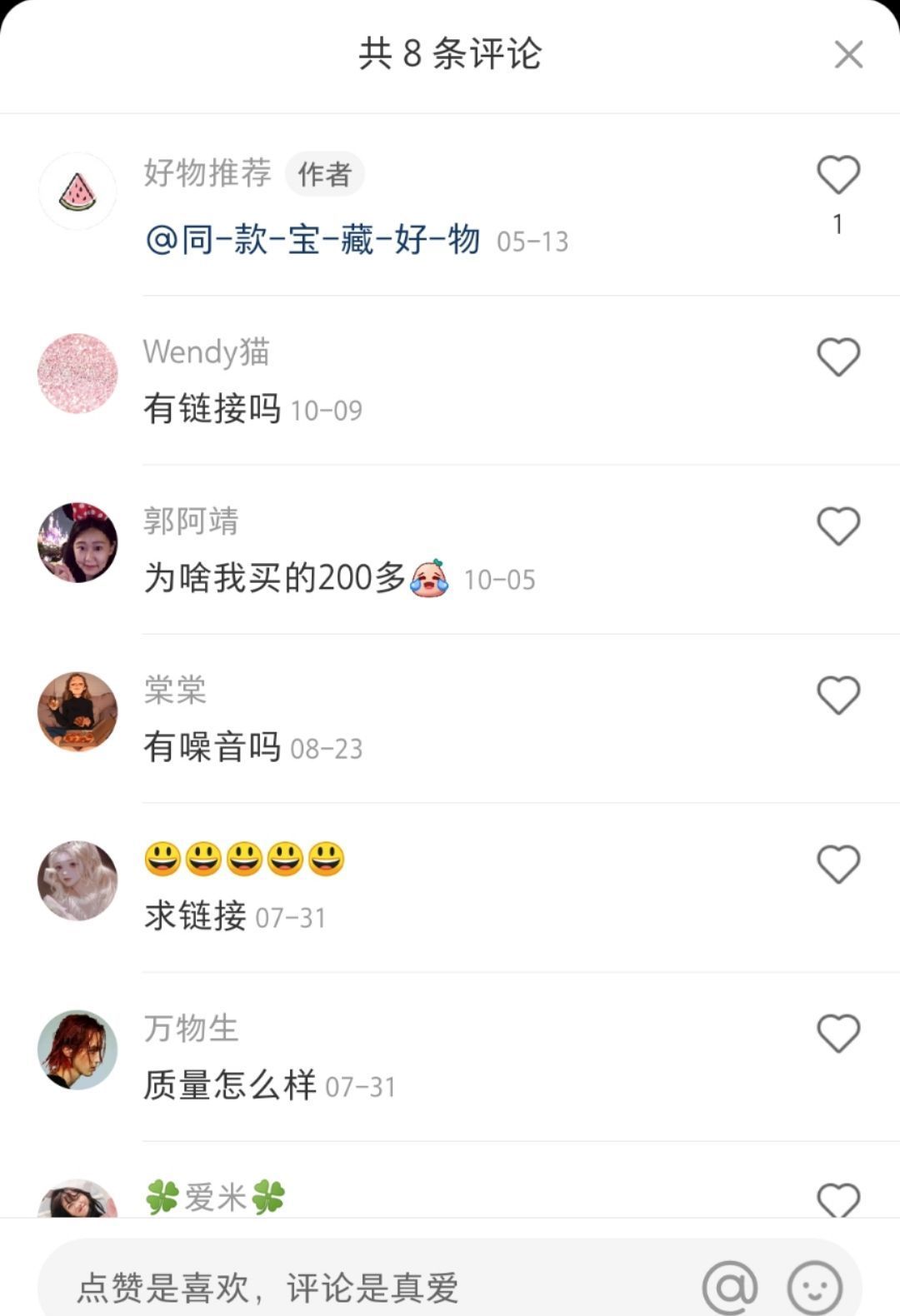This screenshot has width=900, height=1316.
Task: Open the @同-款-宝-藏-好-物 mention link
Action: [312, 240]
